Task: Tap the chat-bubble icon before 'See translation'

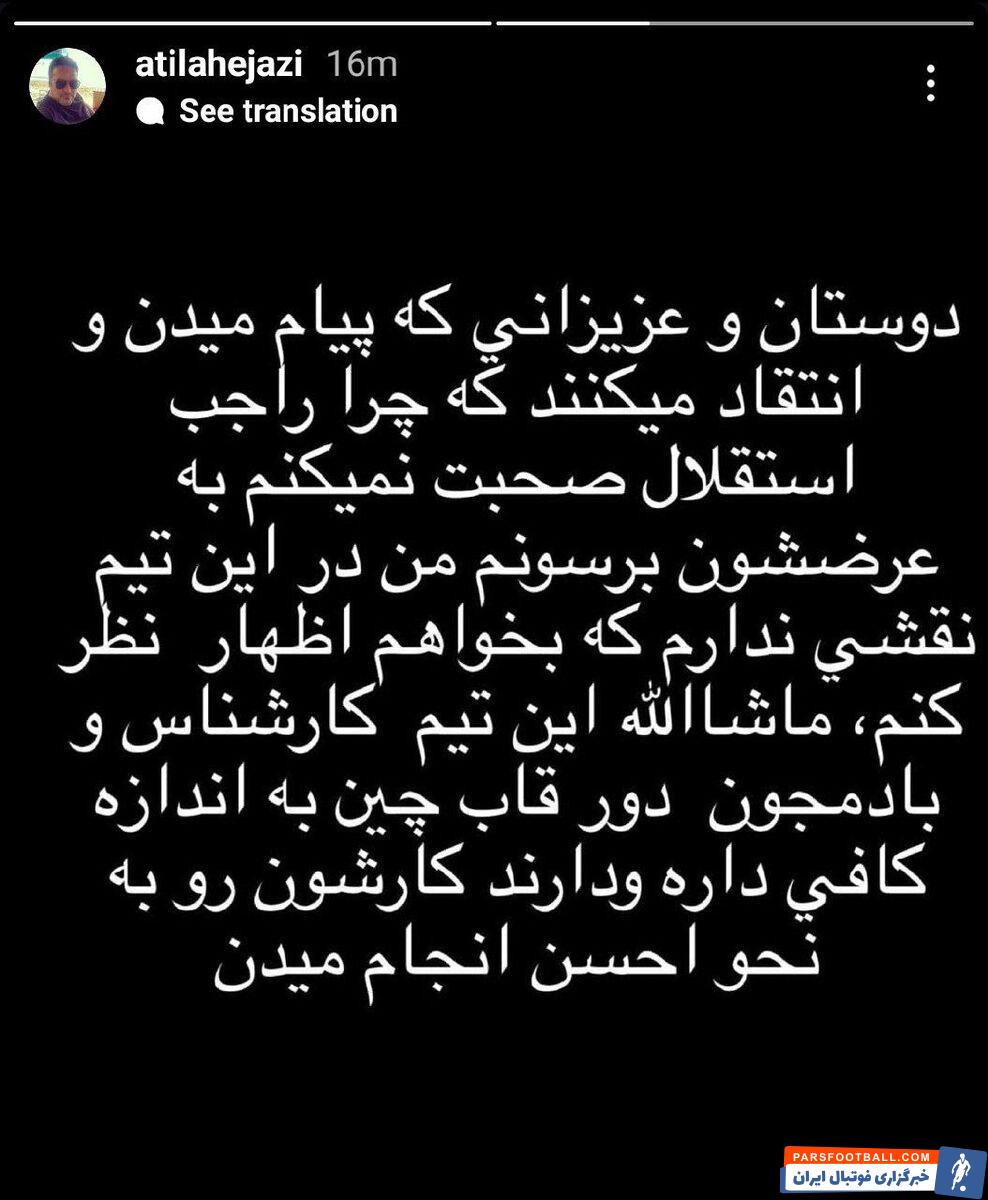Action: (x=152, y=110)
